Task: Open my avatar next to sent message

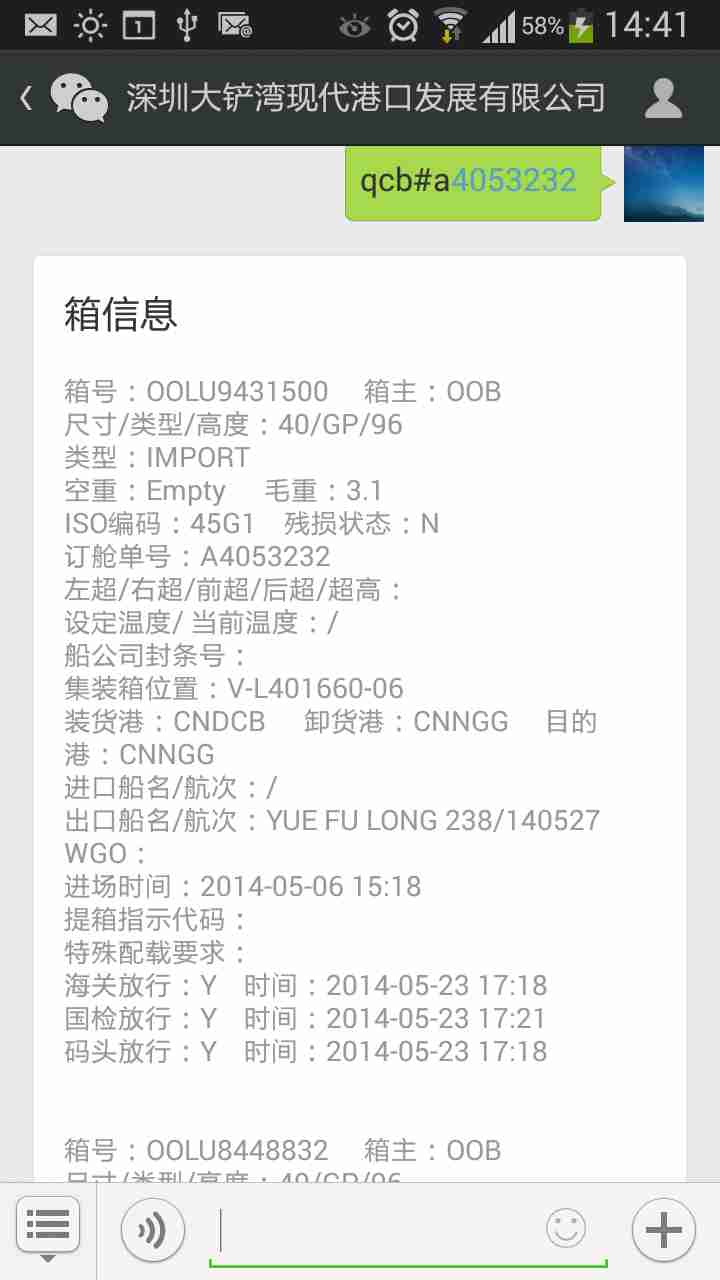Action: pos(663,183)
